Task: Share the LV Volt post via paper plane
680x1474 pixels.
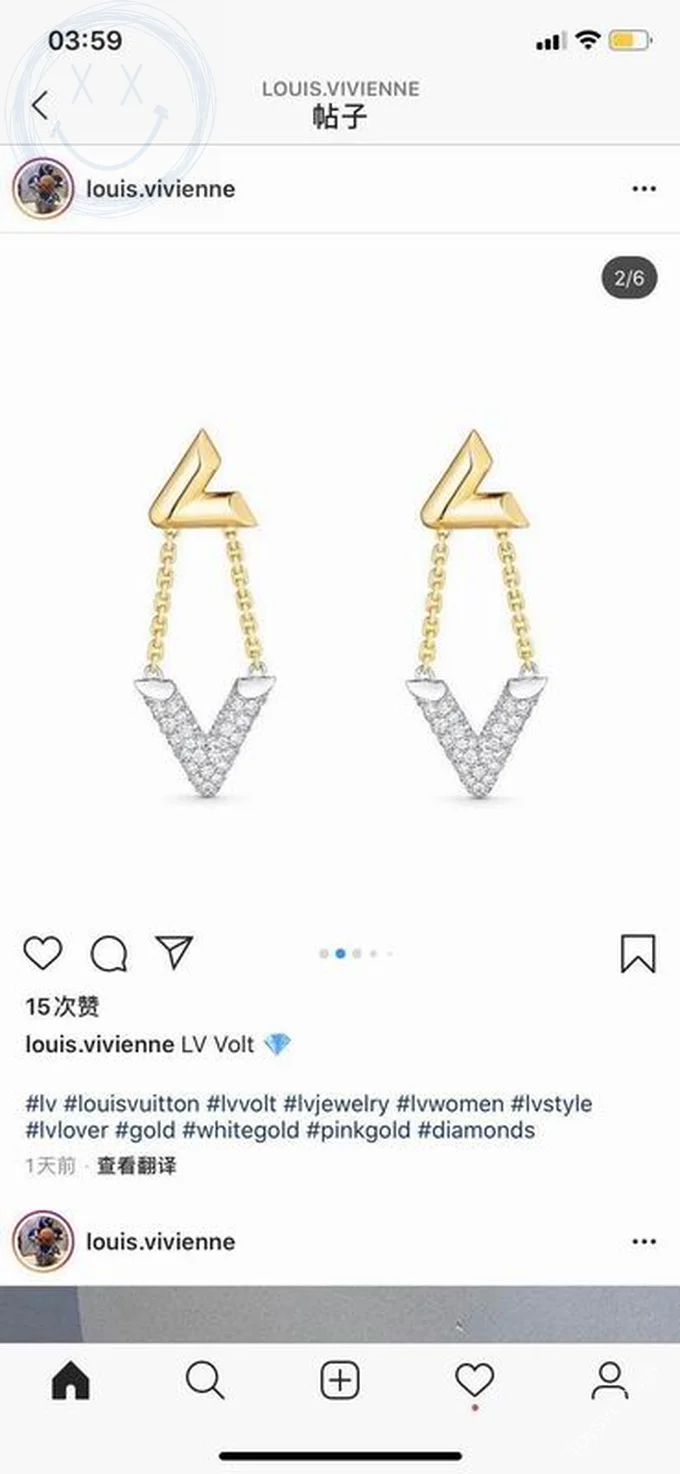Action: [x=174, y=952]
